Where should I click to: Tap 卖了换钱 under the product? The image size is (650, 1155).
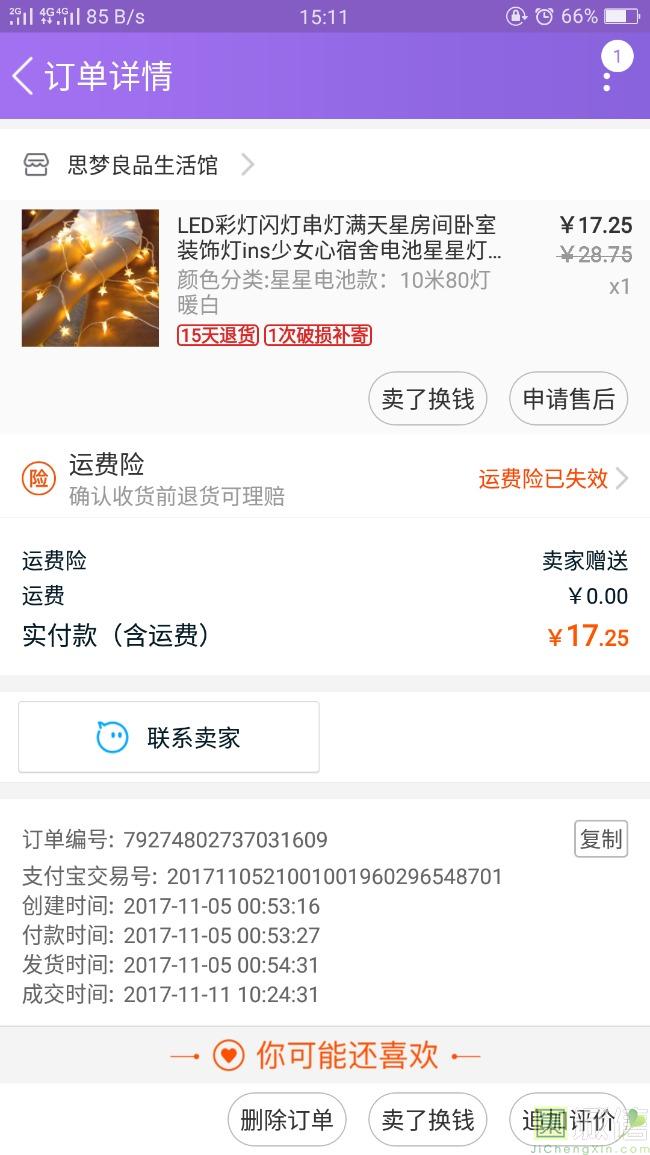(x=427, y=399)
